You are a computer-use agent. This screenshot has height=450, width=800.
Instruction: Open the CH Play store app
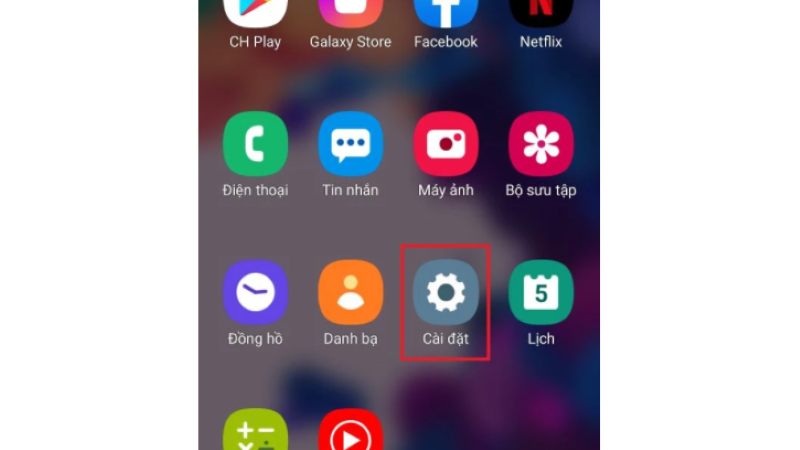click(255, 12)
